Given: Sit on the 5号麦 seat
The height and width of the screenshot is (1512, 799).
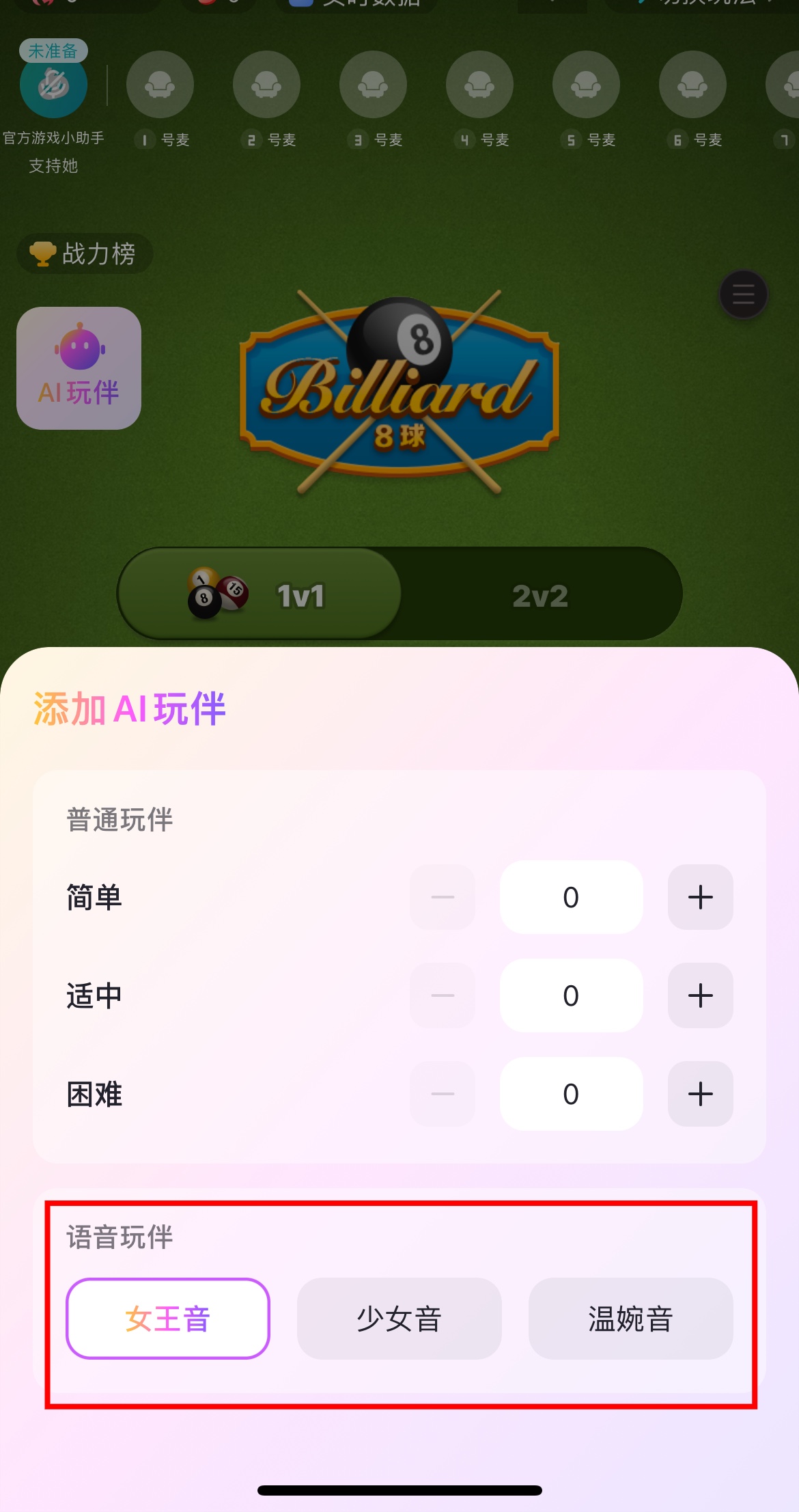Looking at the screenshot, I should click(586, 85).
